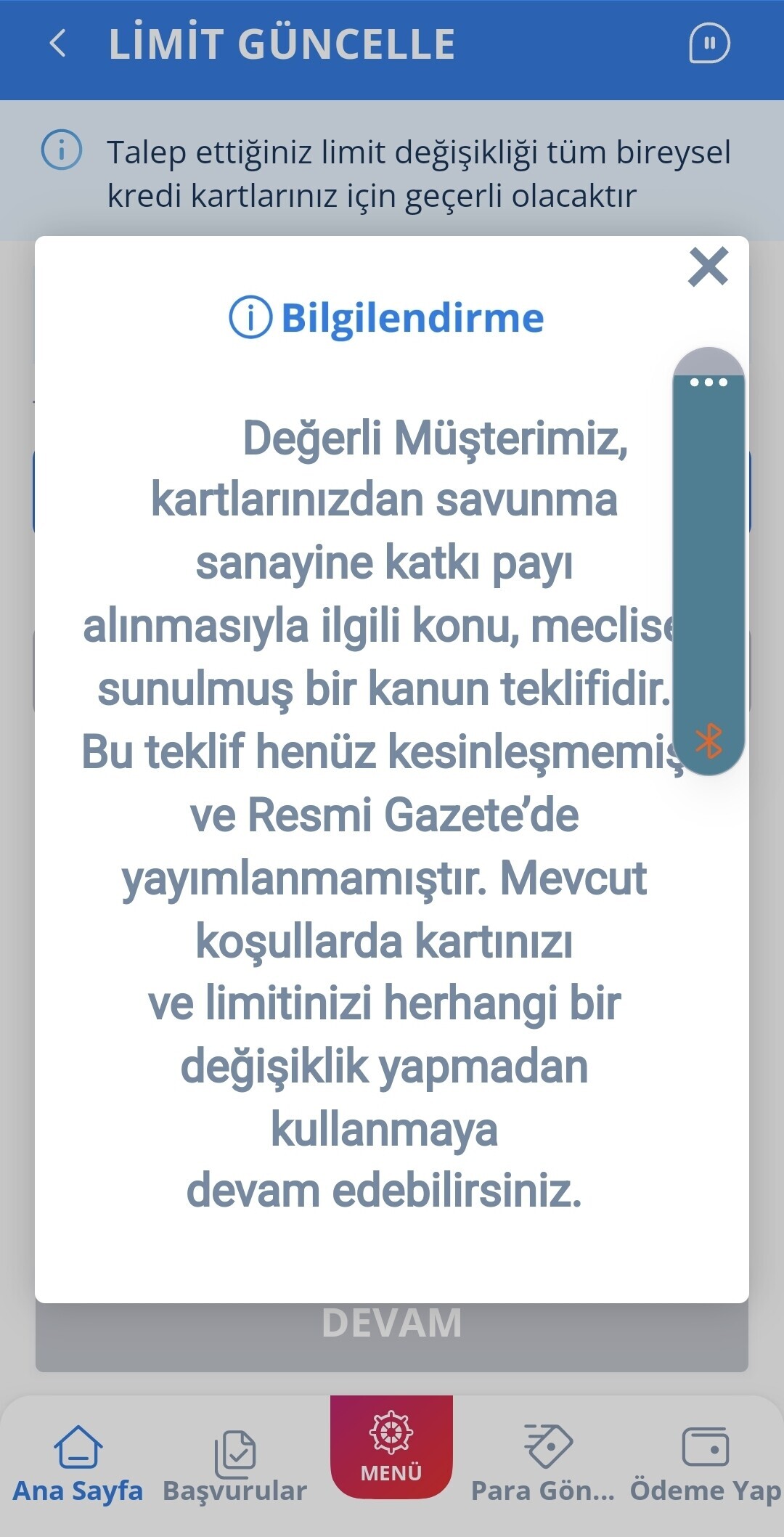Open the Başvurular tab
Screen dimensions: 784x1537
pos(234,1464)
